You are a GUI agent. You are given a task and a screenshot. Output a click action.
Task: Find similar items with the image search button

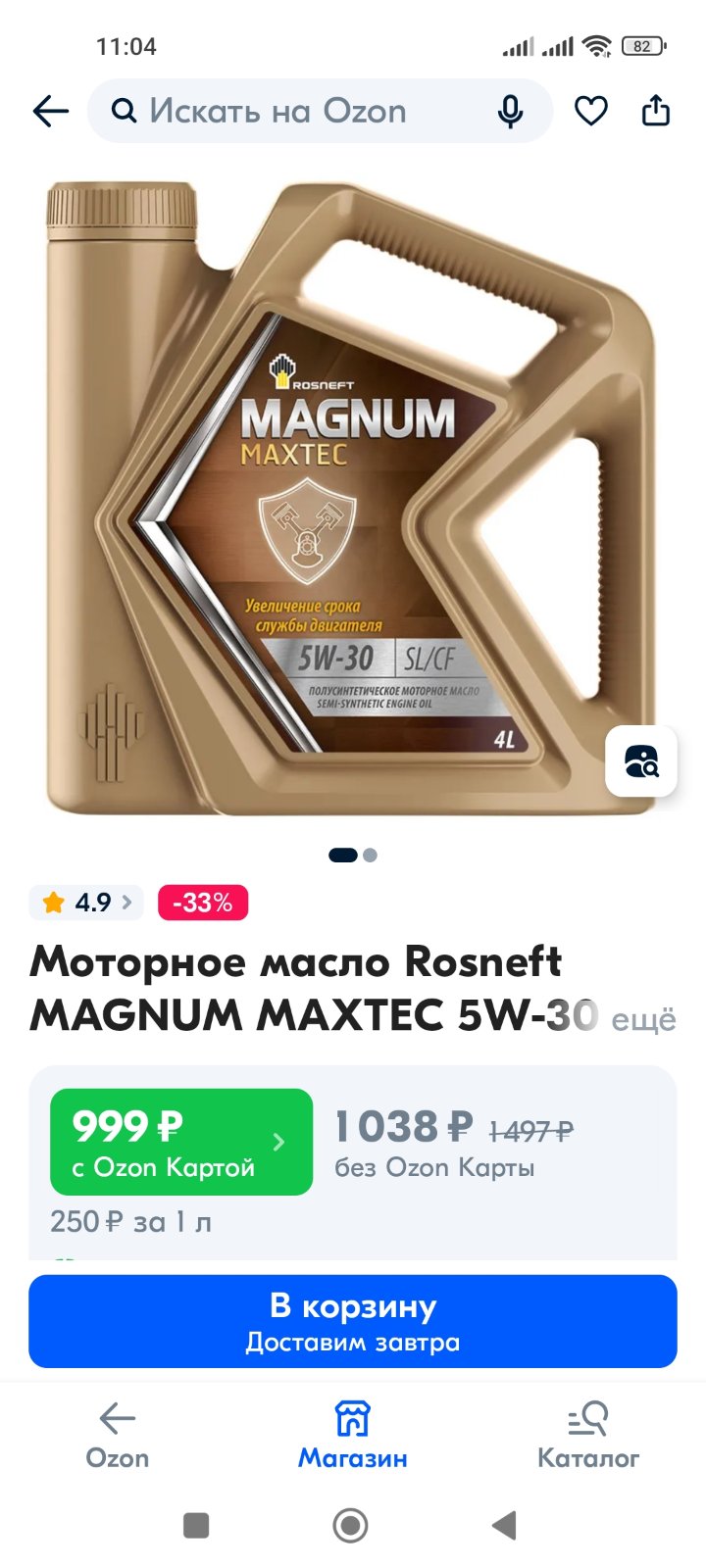coord(641,761)
